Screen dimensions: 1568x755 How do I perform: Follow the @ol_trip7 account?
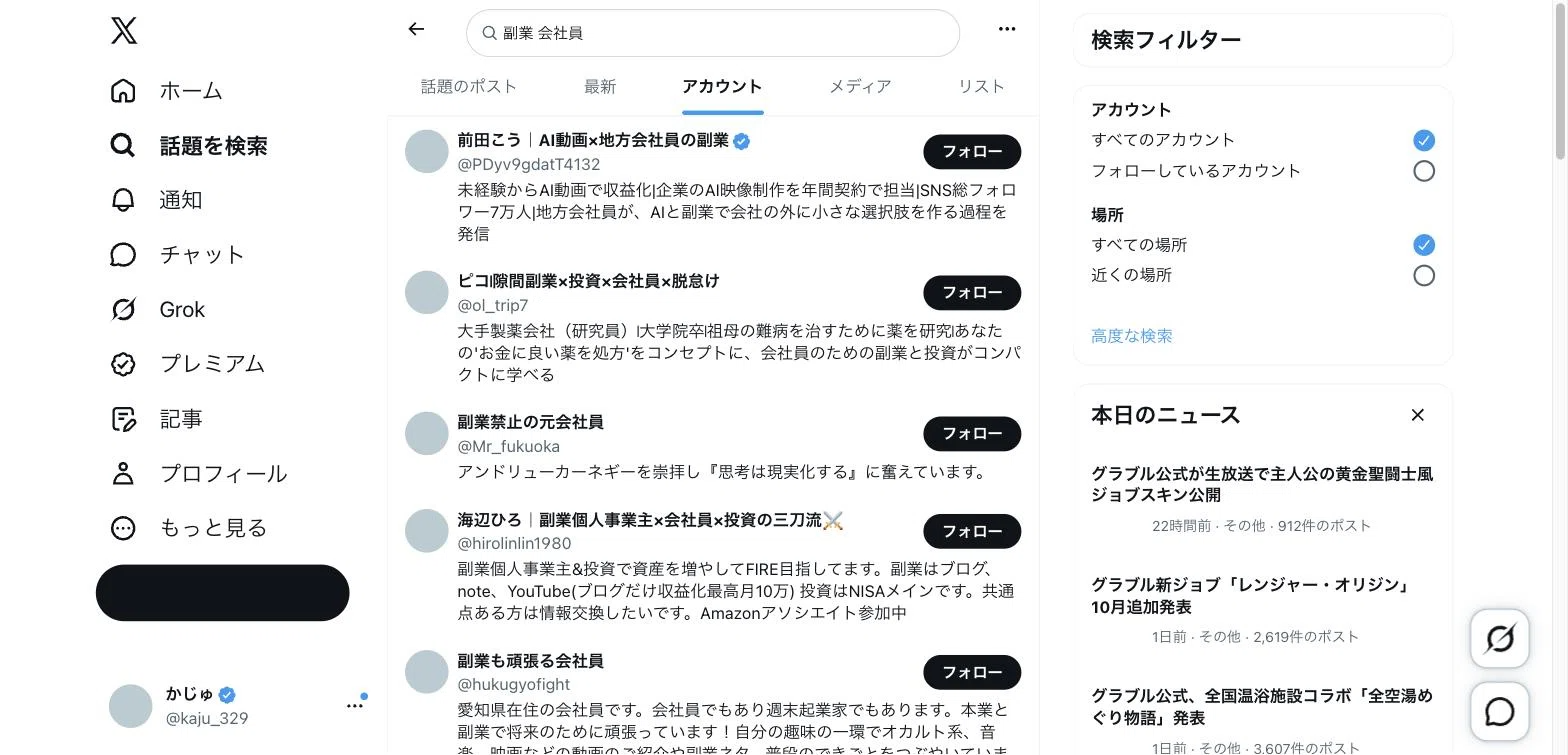pyautogui.click(x=972, y=293)
